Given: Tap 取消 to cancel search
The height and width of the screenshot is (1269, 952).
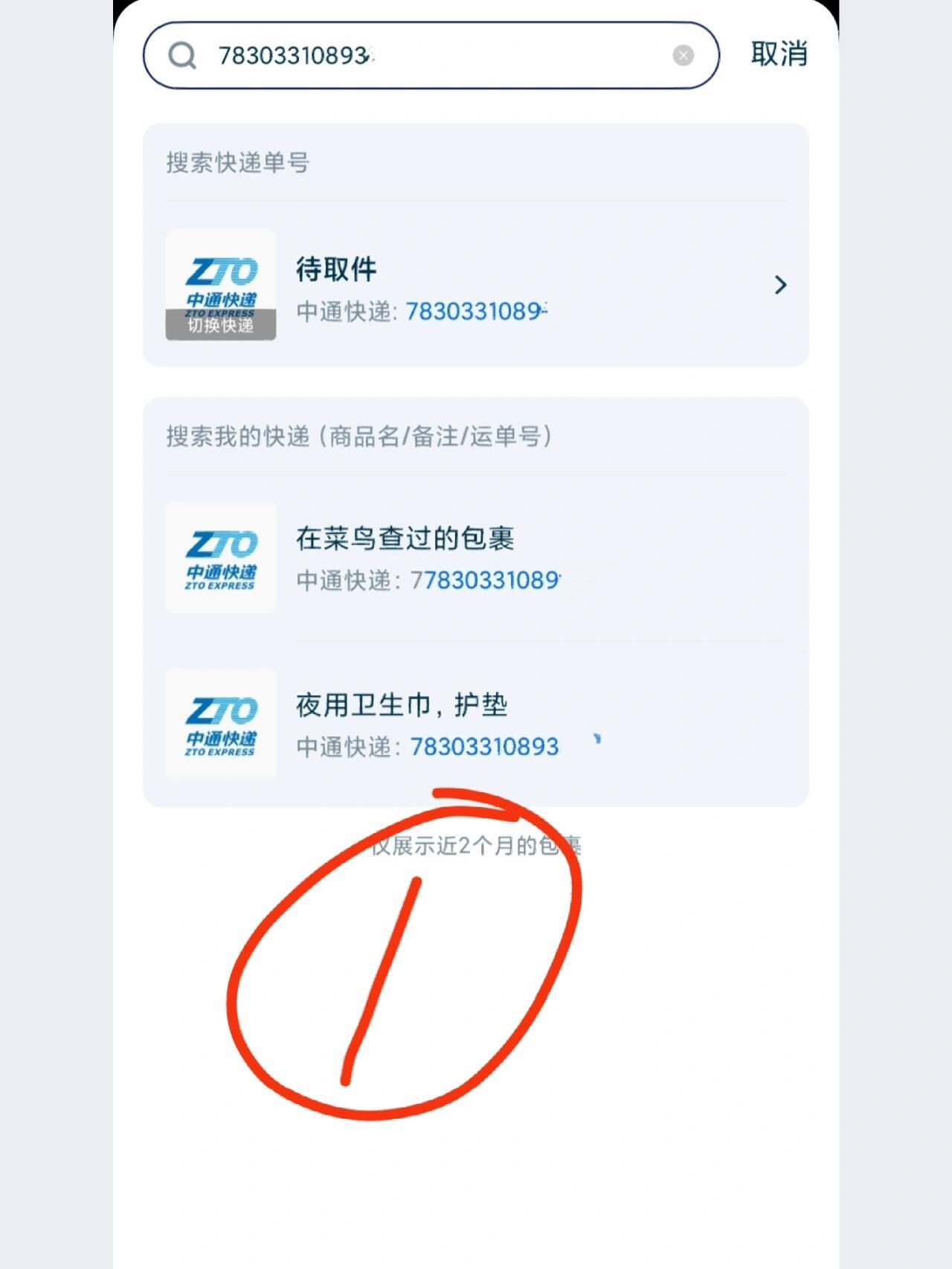Looking at the screenshot, I should [778, 54].
